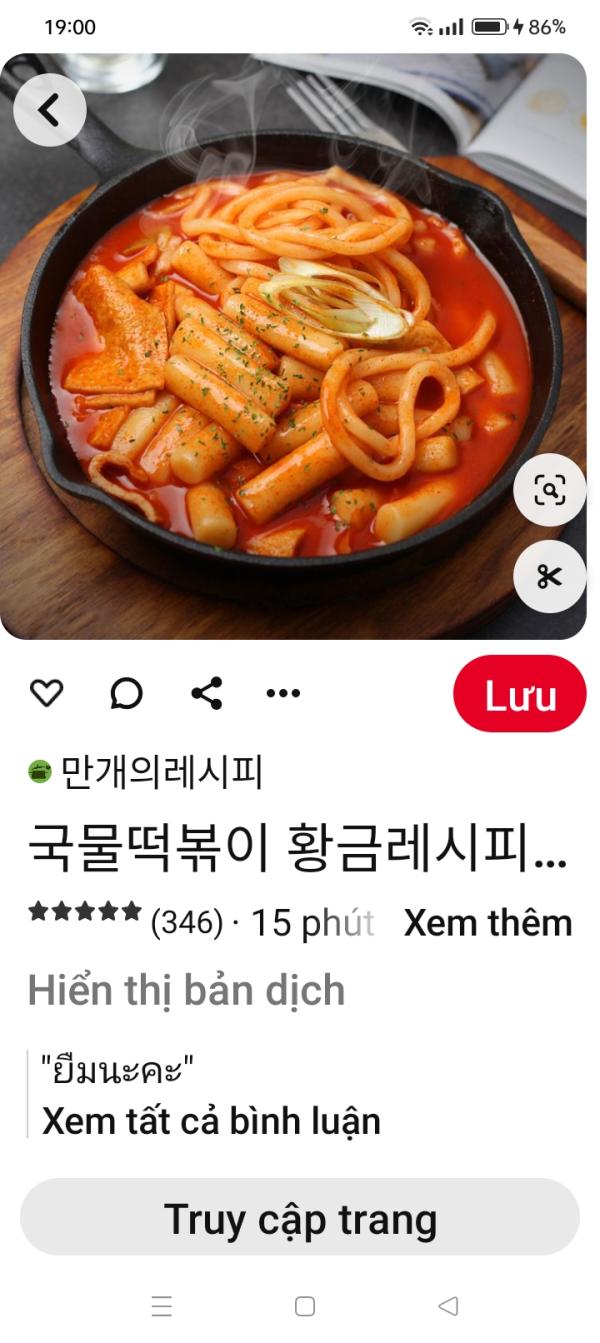This screenshot has width=600, height=1343.
Task: Share this tteokbokki pin
Action: 206,693
